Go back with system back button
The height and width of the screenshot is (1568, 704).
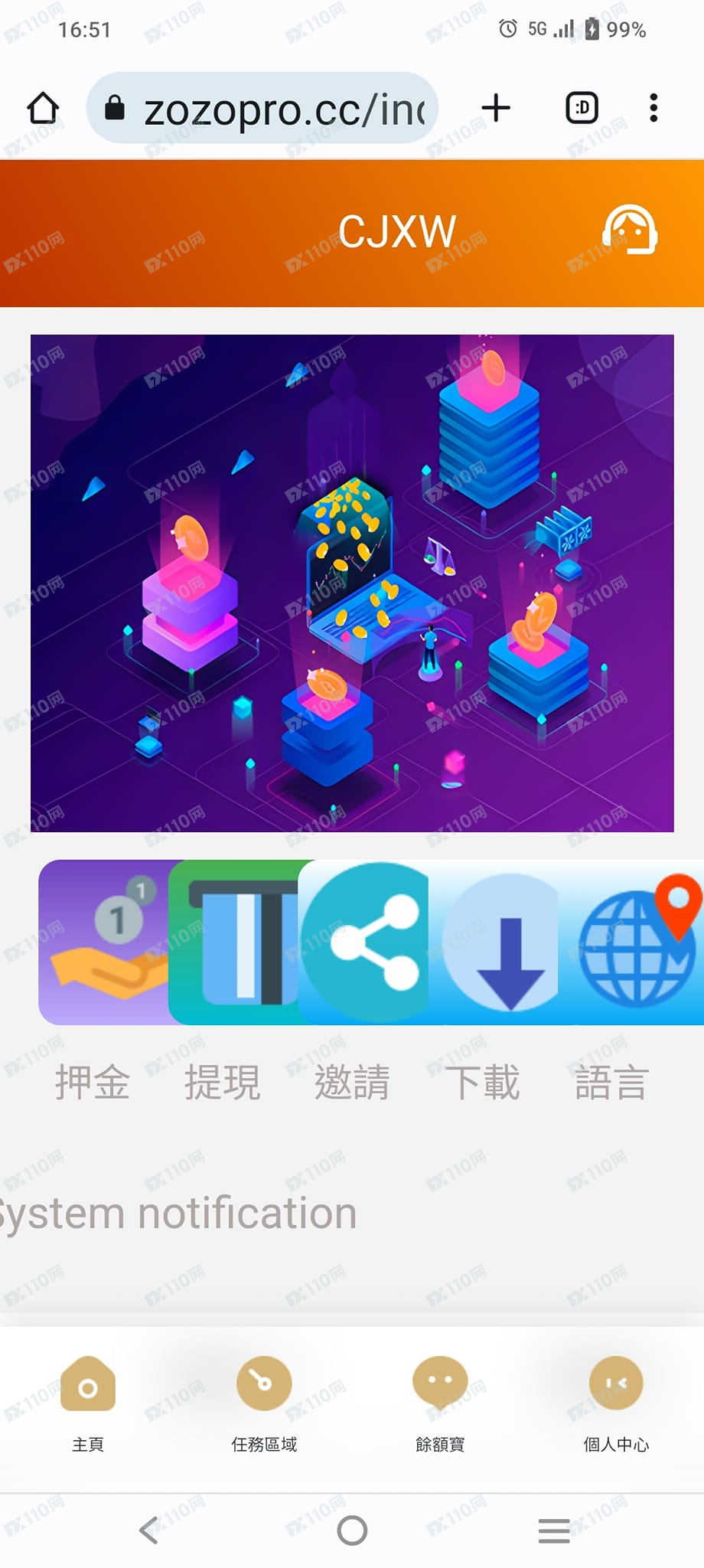149,1530
